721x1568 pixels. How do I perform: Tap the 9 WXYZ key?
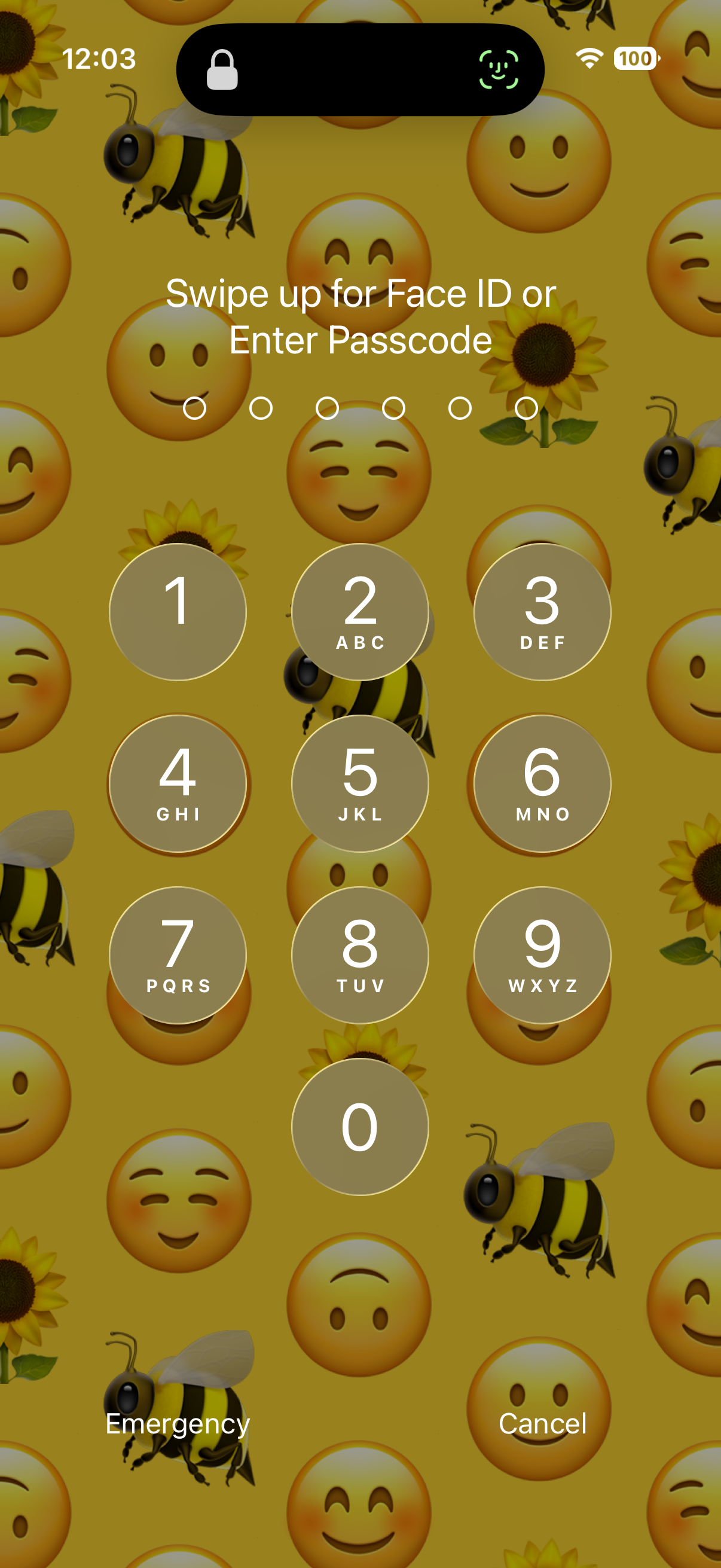542,955
